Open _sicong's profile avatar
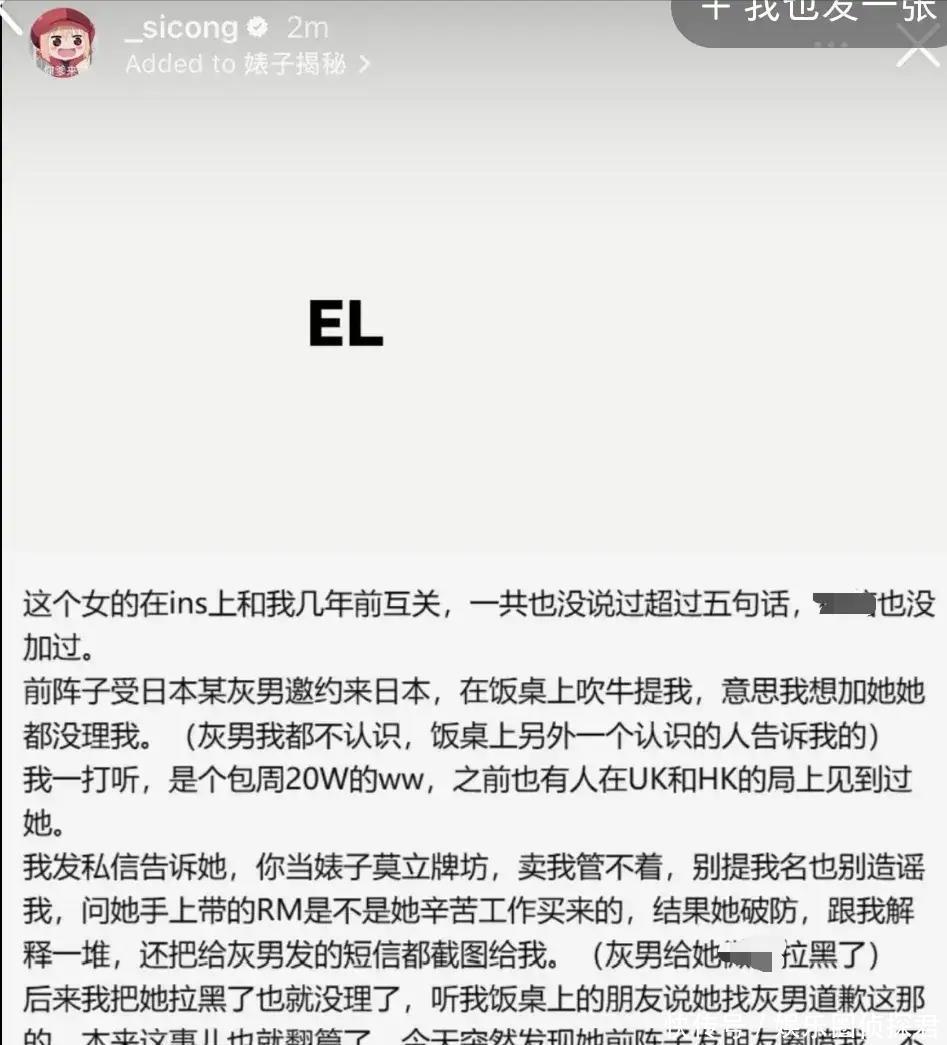 (x=62, y=42)
